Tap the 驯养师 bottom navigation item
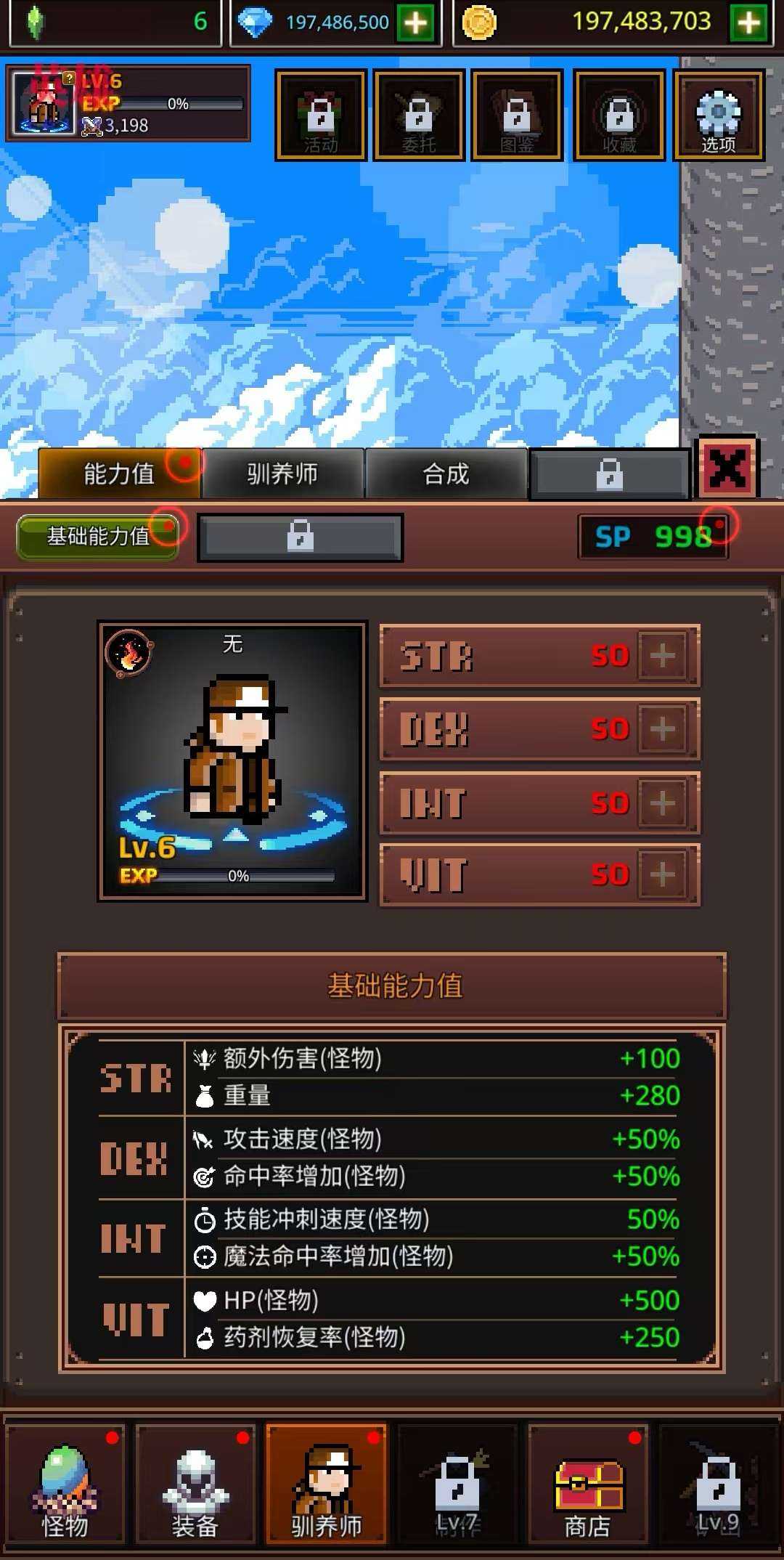This screenshot has height=1560, width=784. coord(326,1483)
